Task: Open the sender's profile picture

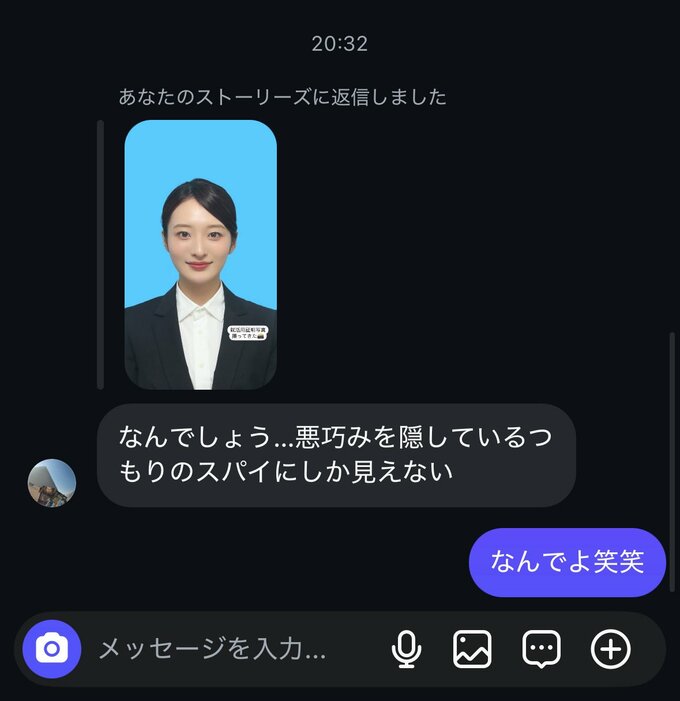Action: tap(52, 483)
